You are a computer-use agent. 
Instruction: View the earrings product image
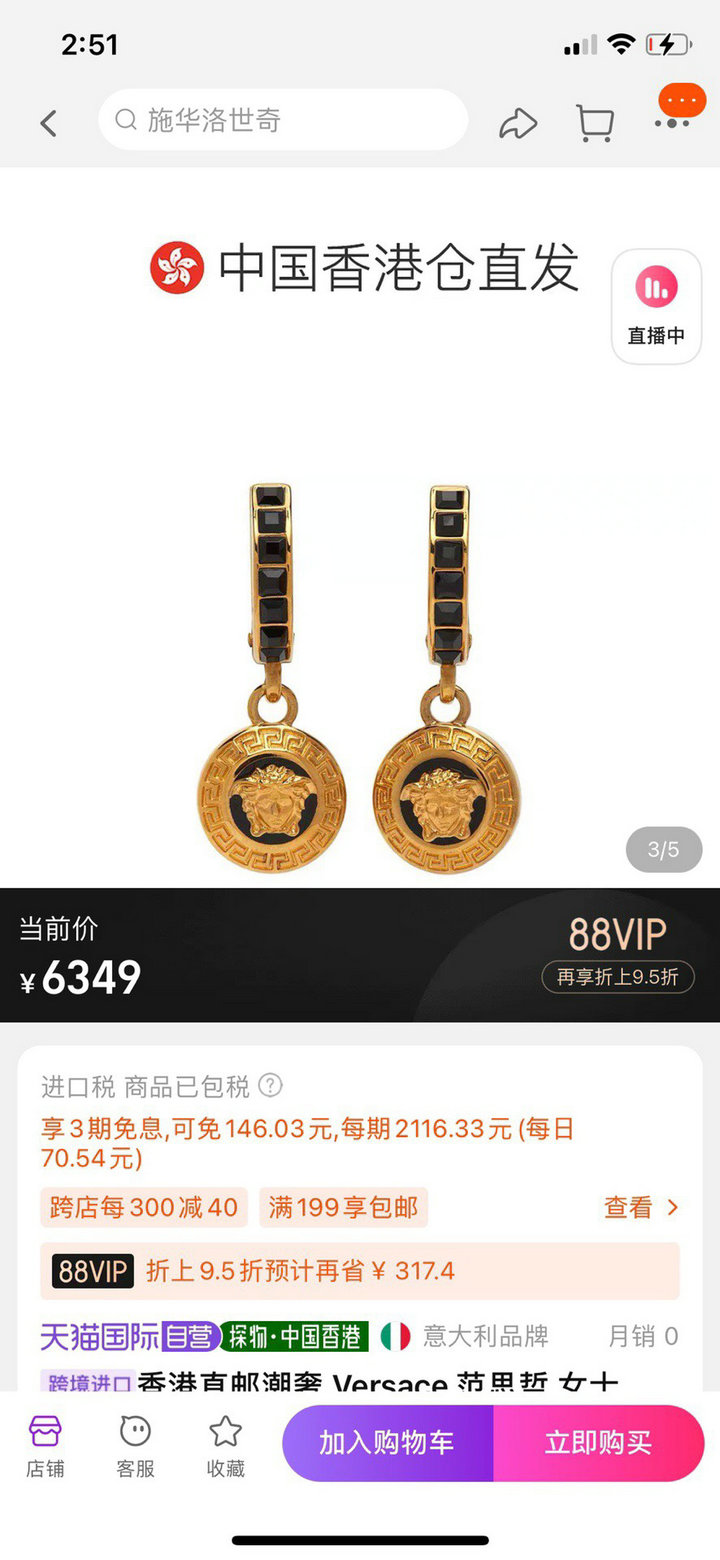click(359, 680)
